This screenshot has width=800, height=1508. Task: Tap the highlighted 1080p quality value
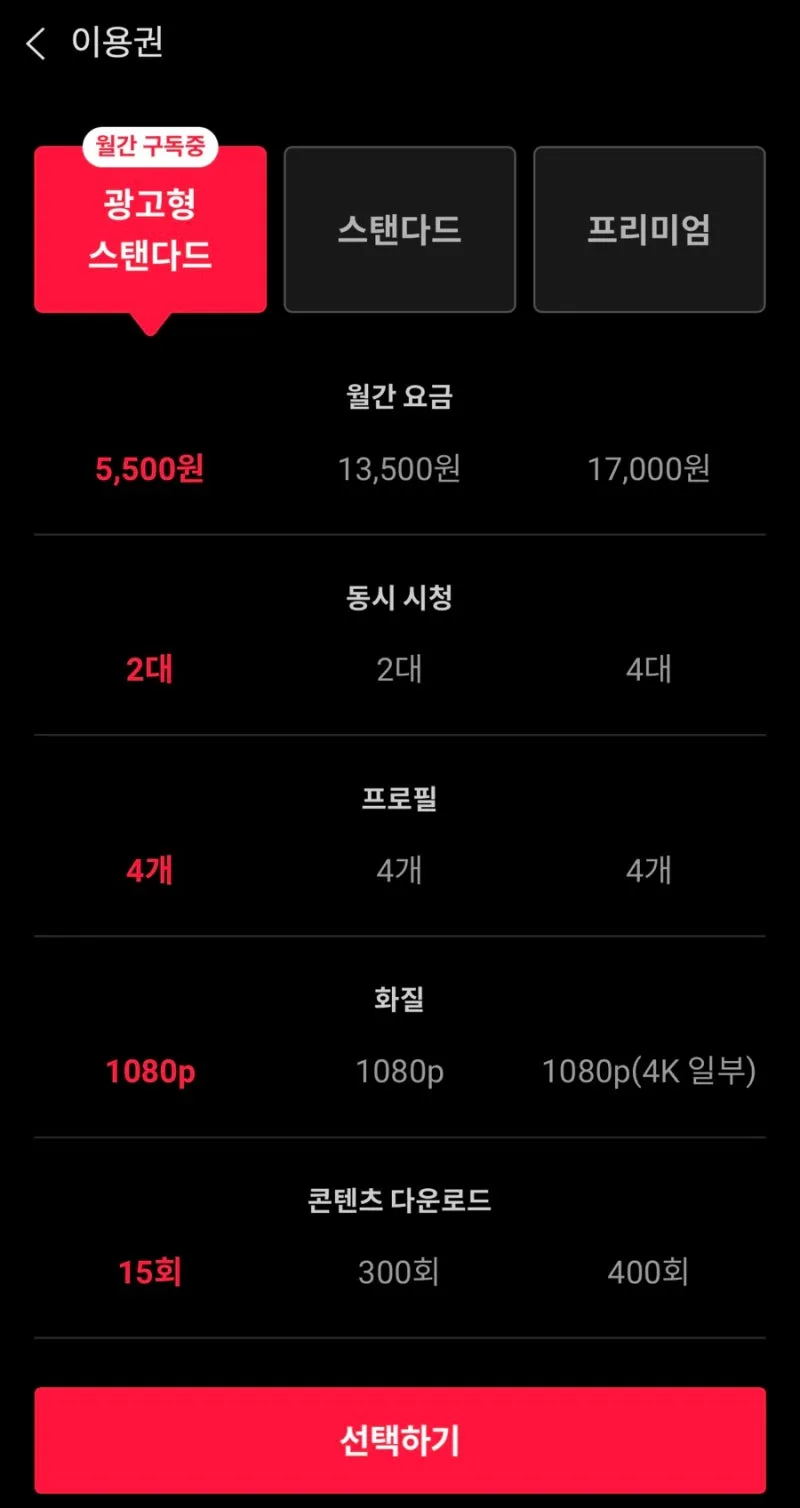coord(150,1071)
